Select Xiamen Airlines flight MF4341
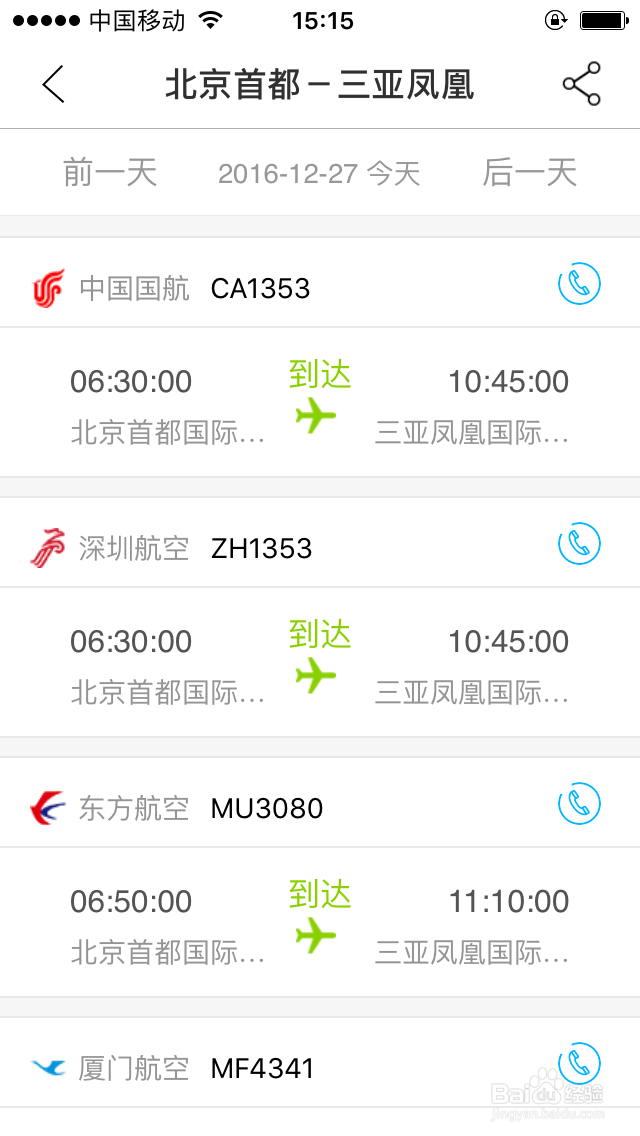The width and height of the screenshot is (640, 1136). point(320,1064)
